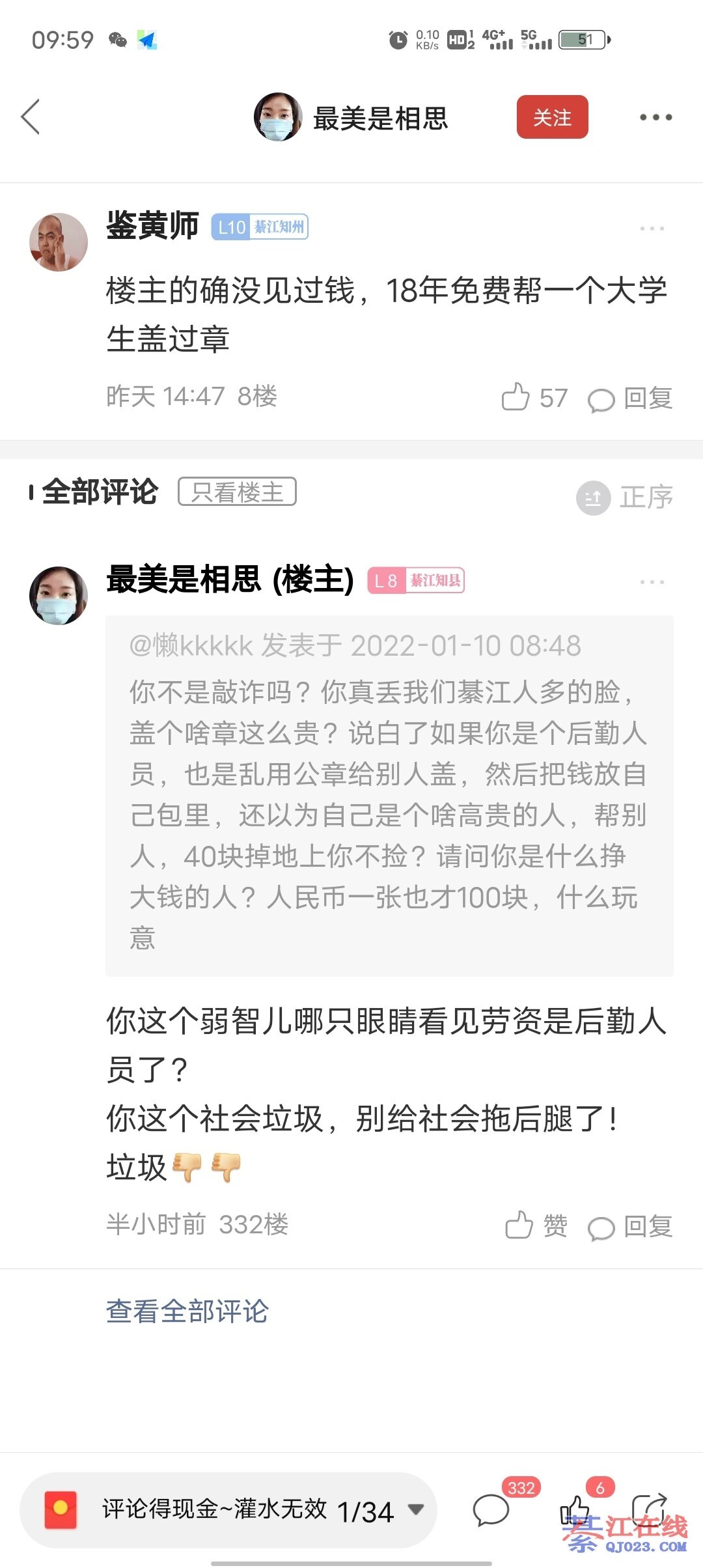Share this post
Image resolution: width=703 pixels, height=1568 pixels.
[x=648, y=1509]
